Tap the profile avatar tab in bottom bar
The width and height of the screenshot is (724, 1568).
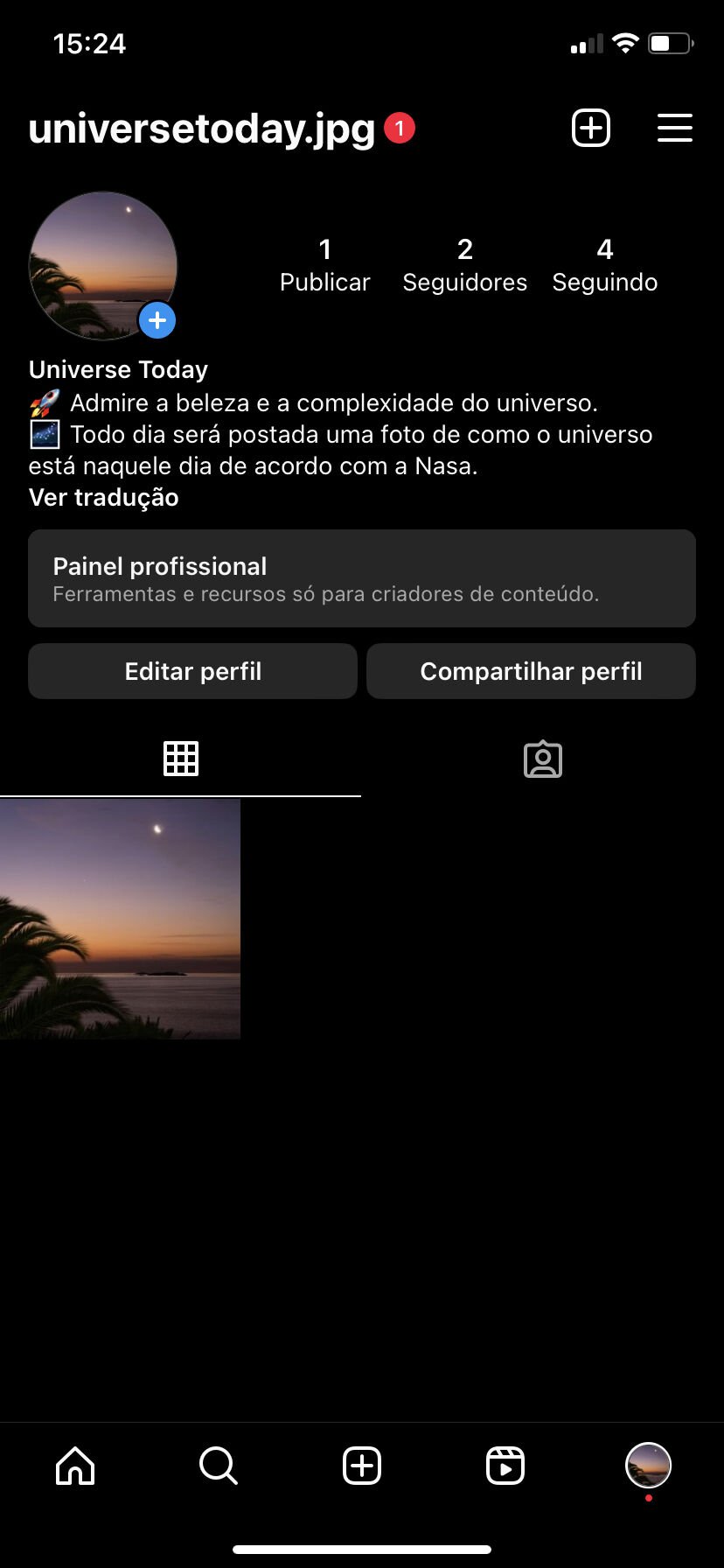coord(648,1466)
